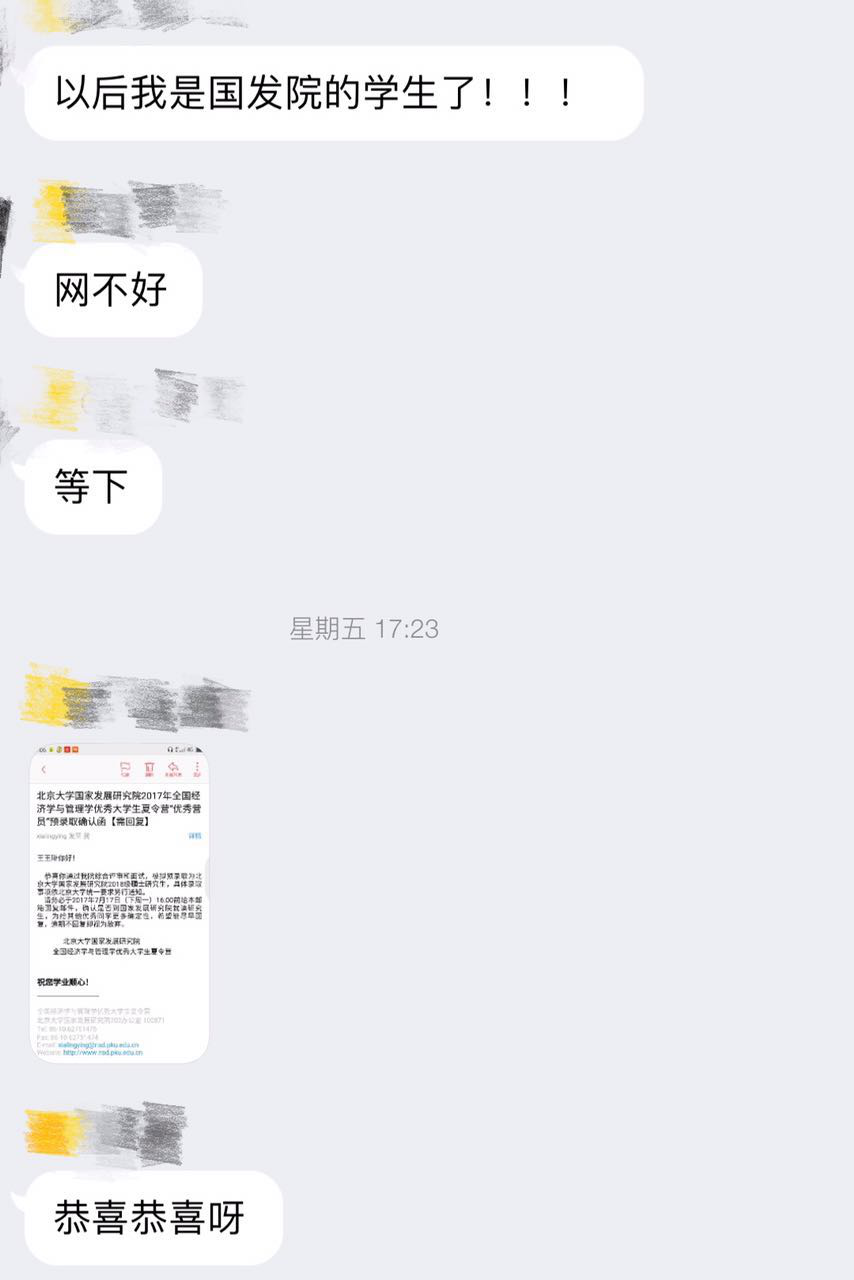Open the shared email screenshot image
This screenshot has width=854, height=1280.
tap(119, 903)
